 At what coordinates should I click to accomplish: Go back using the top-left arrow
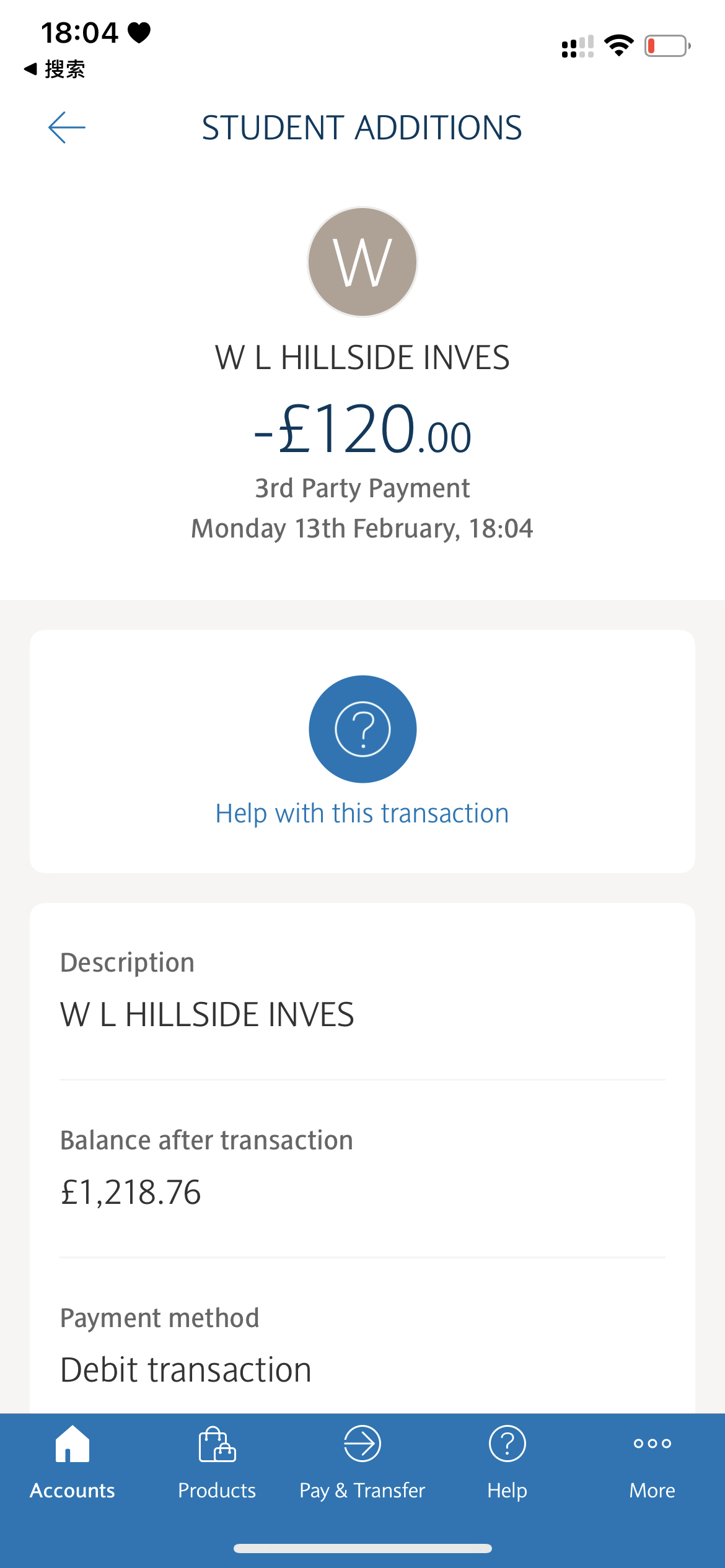(x=67, y=128)
